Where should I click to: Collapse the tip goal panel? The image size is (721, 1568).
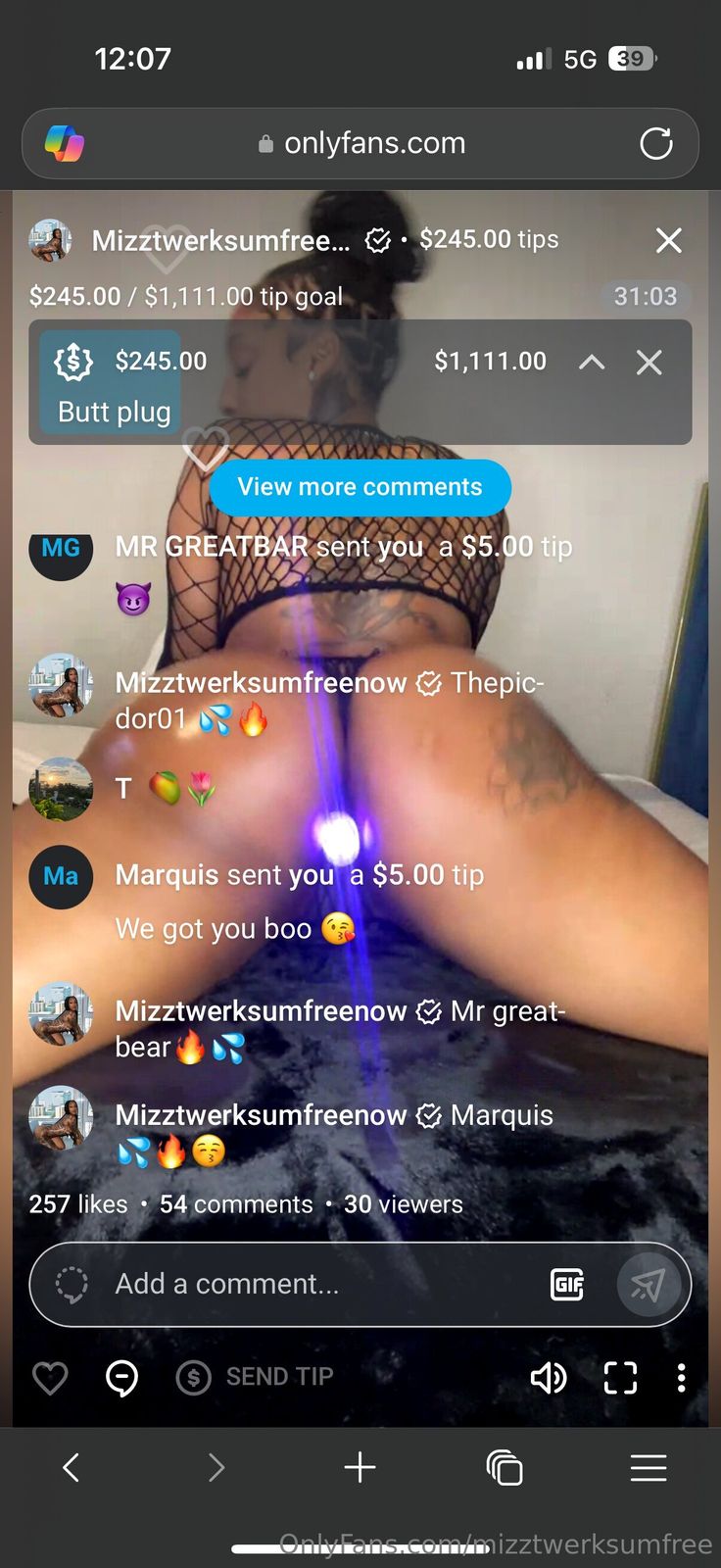pyautogui.click(x=591, y=363)
